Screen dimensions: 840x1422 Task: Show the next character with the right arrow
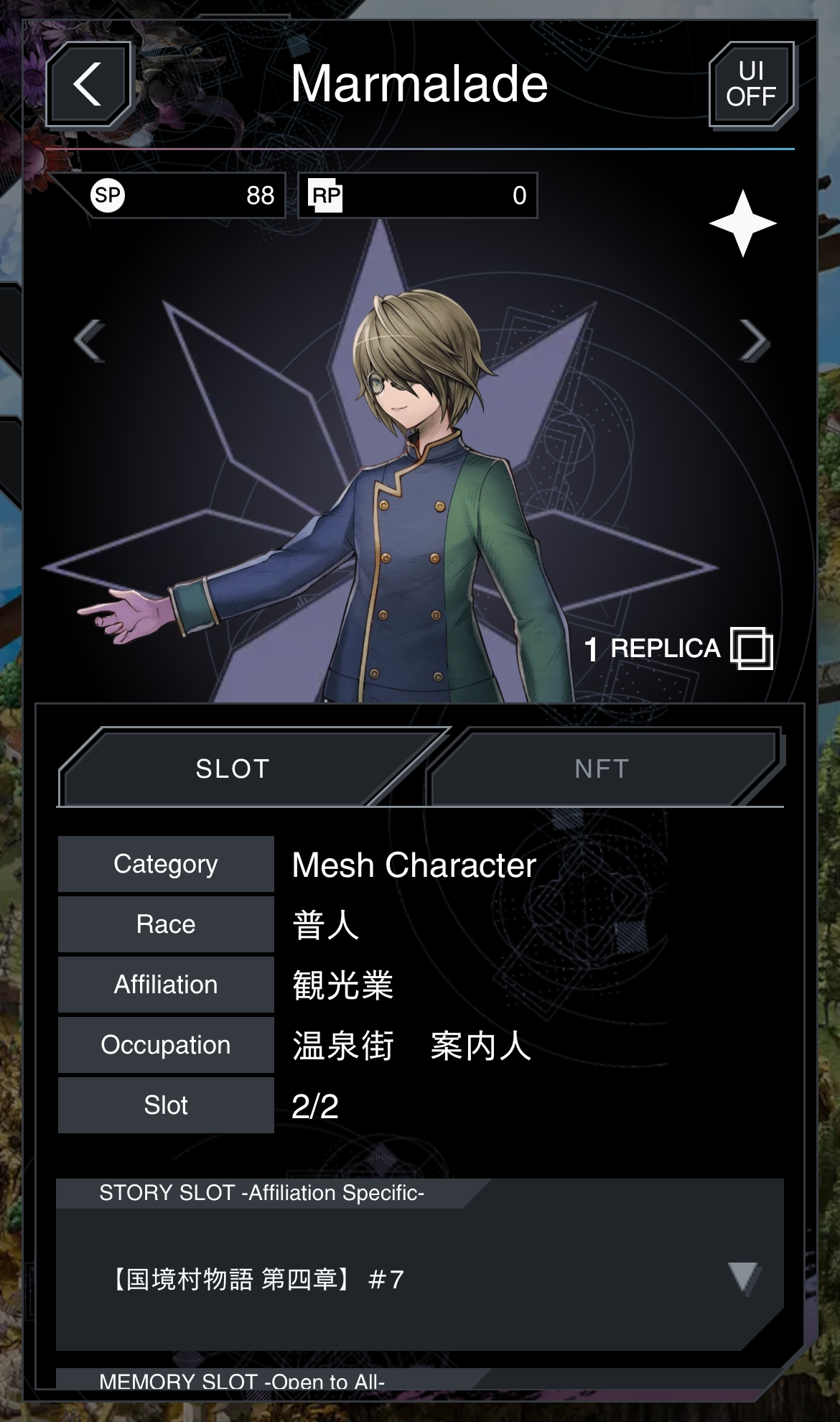click(x=753, y=340)
